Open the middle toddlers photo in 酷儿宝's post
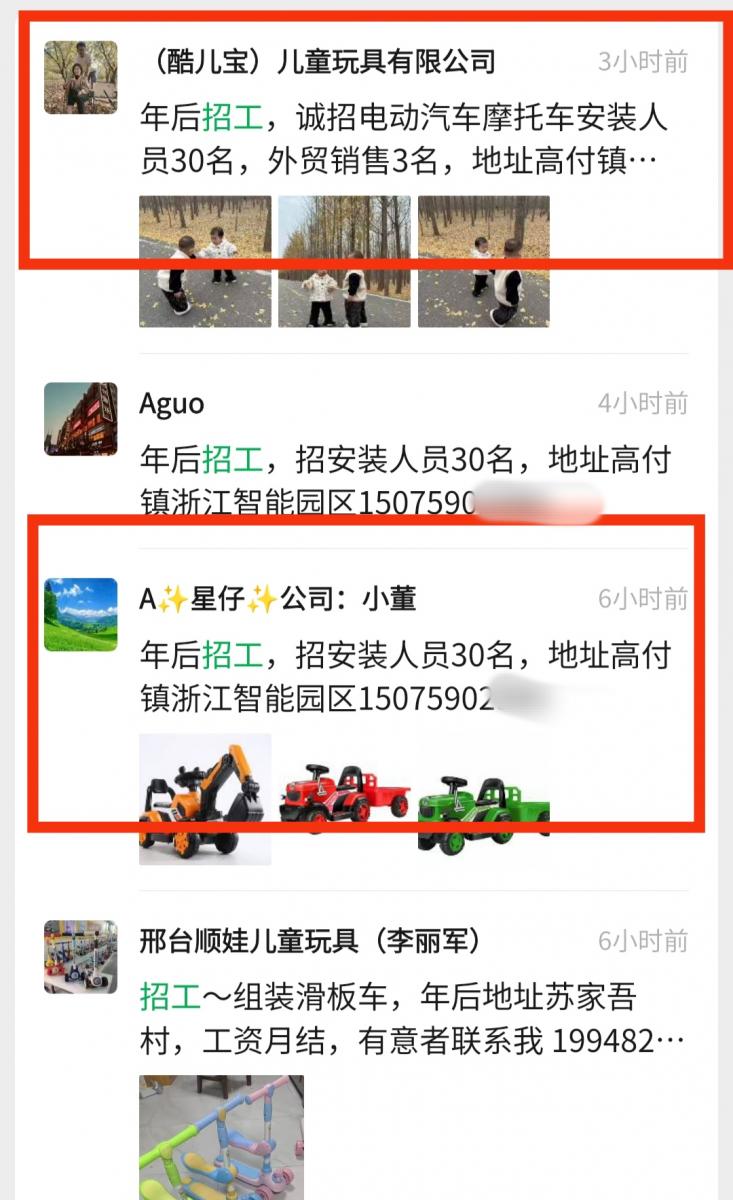This screenshot has height=1200, width=733. pos(344,261)
